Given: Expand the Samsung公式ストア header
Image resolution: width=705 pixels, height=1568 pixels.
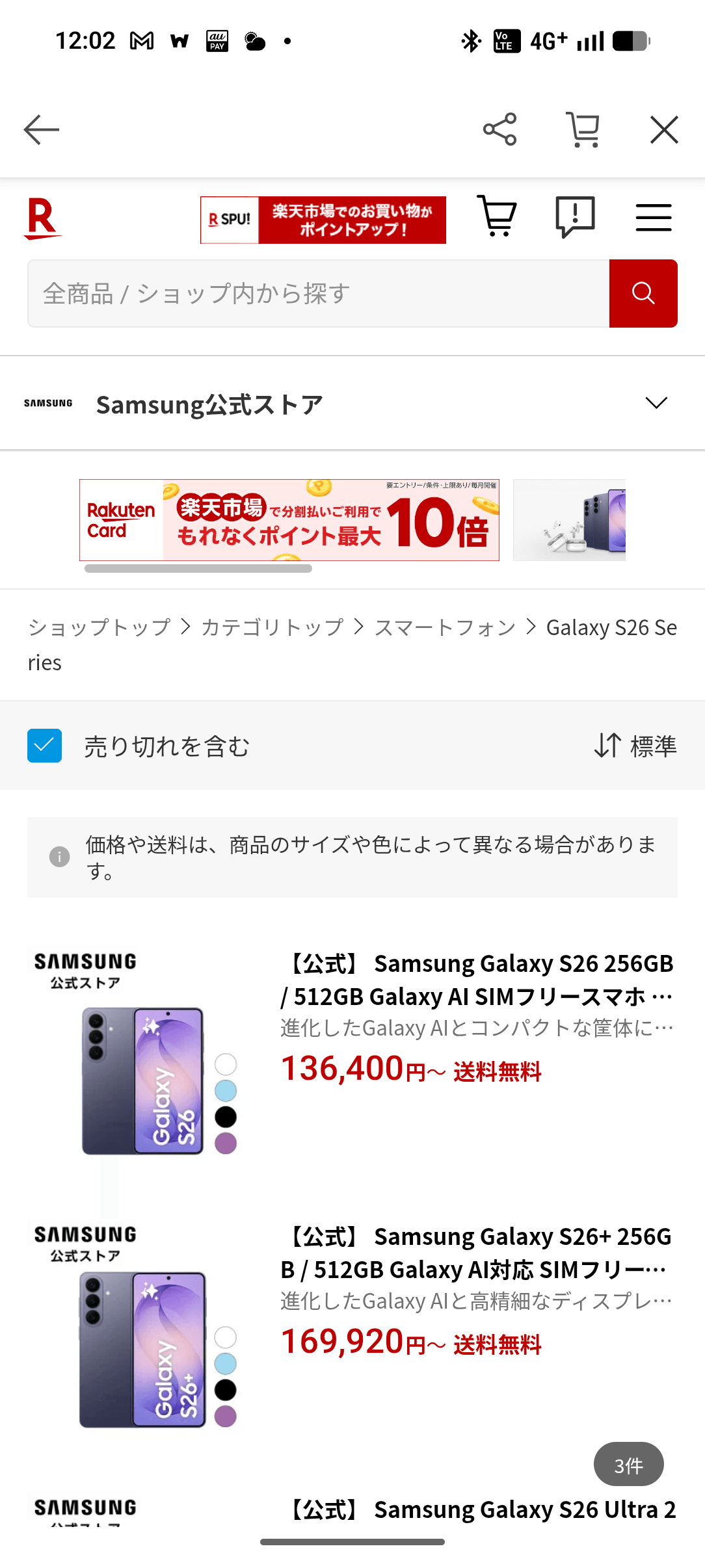Looking at the screenshot, I should (x=656, y=403).
